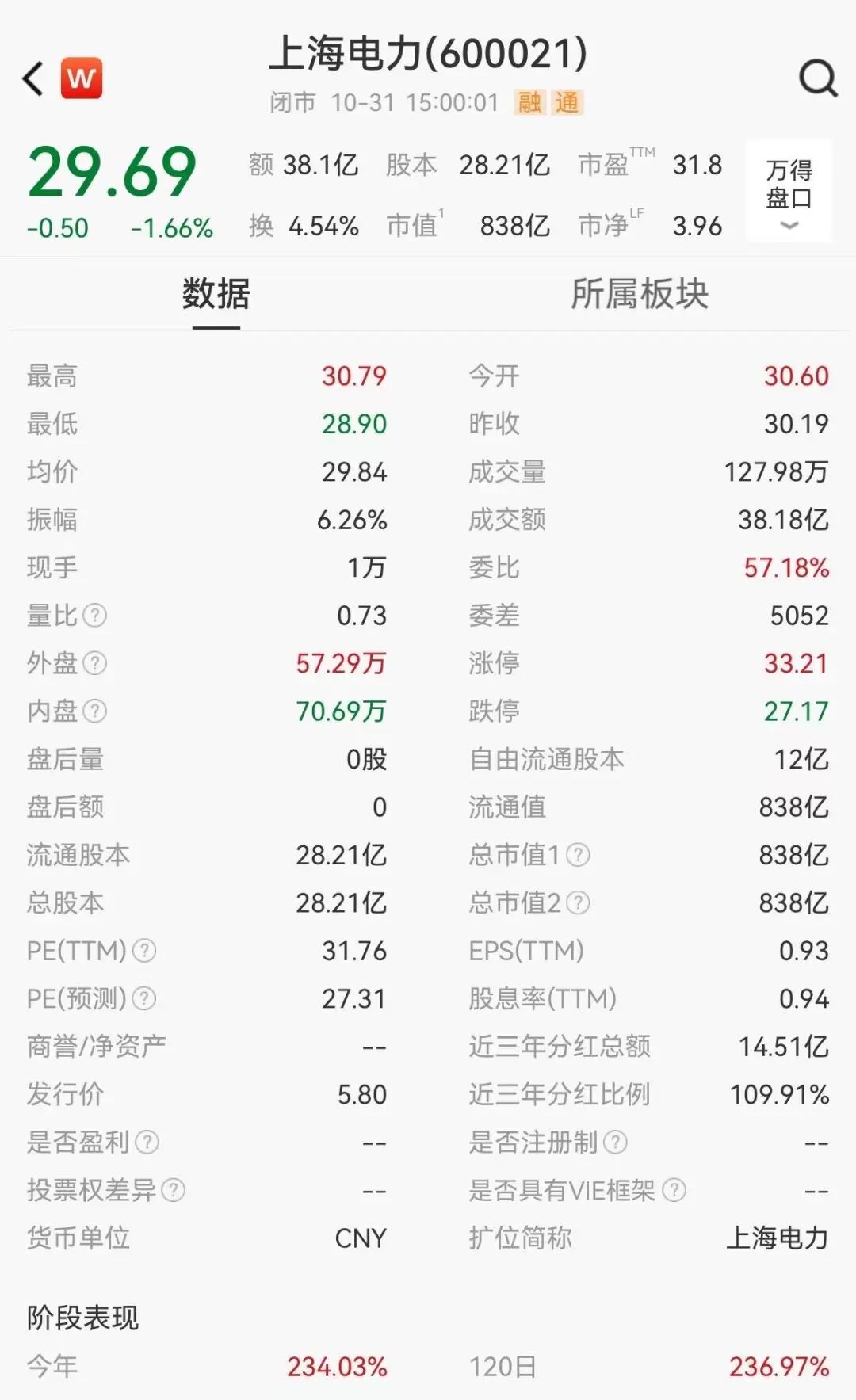This screenshot has width=856, height=1400.
Task: Open the 总市值2 explanation icon
Action: [x=579, y=902]
